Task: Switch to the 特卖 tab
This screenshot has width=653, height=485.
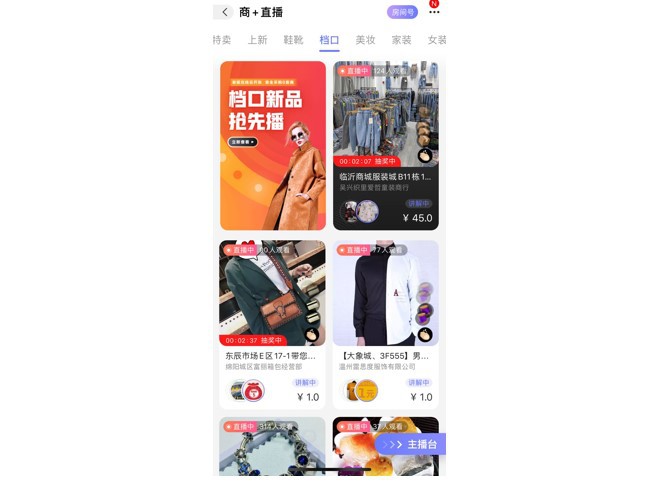Action: tap(222, 40)
